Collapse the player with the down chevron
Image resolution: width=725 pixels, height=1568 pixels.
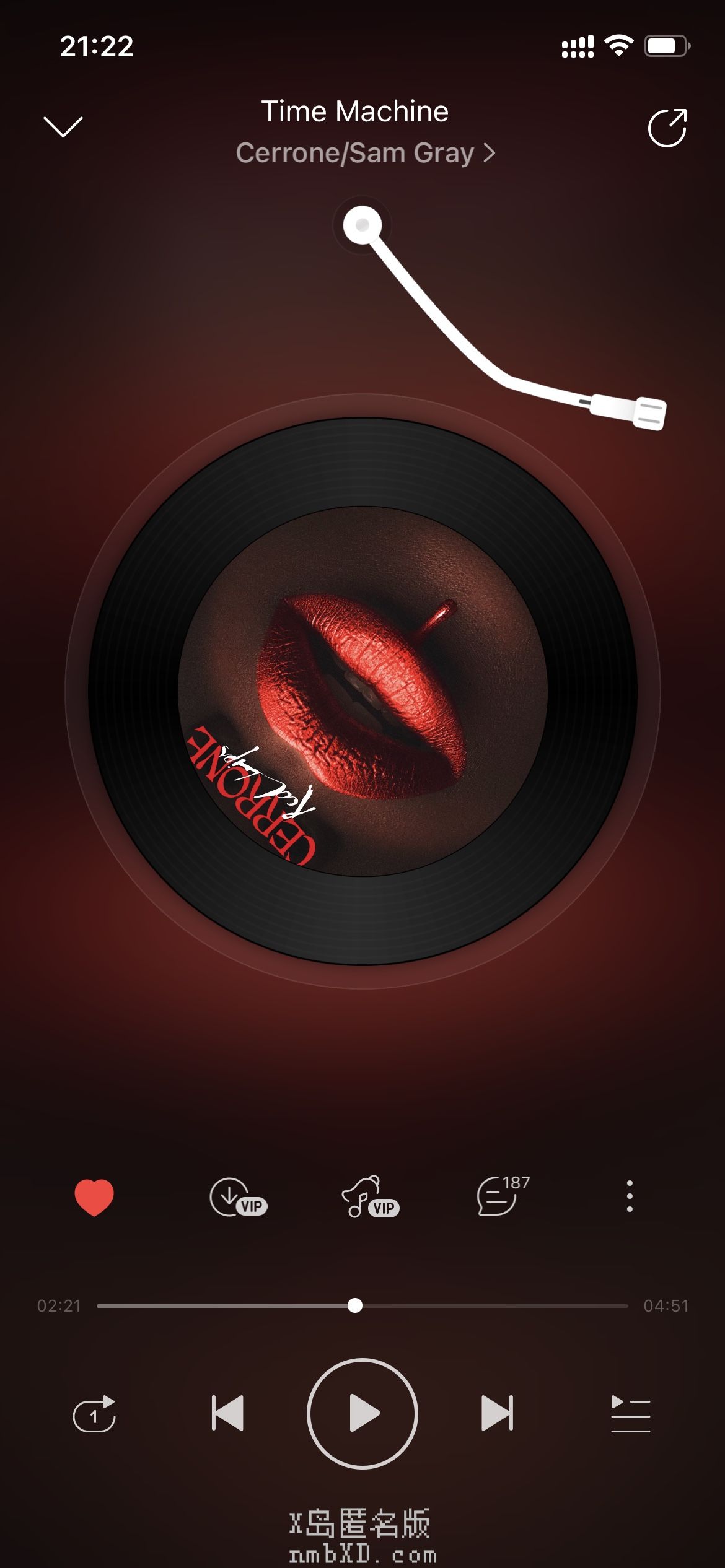point(63,127)
